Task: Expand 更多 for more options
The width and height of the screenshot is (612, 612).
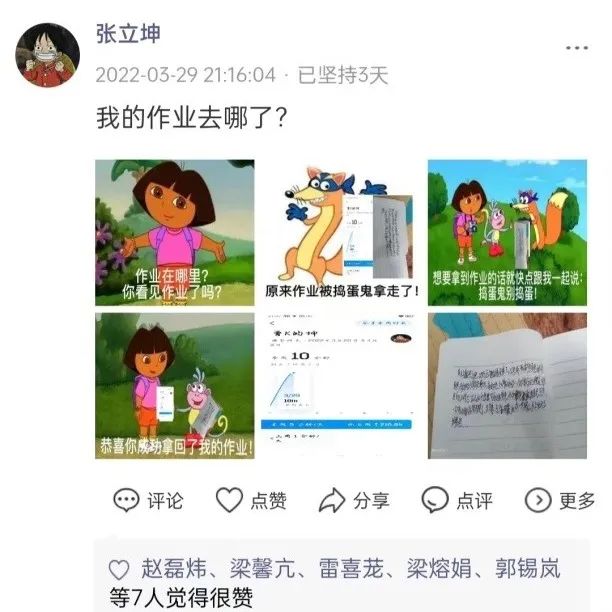Action: click(560, 500)
